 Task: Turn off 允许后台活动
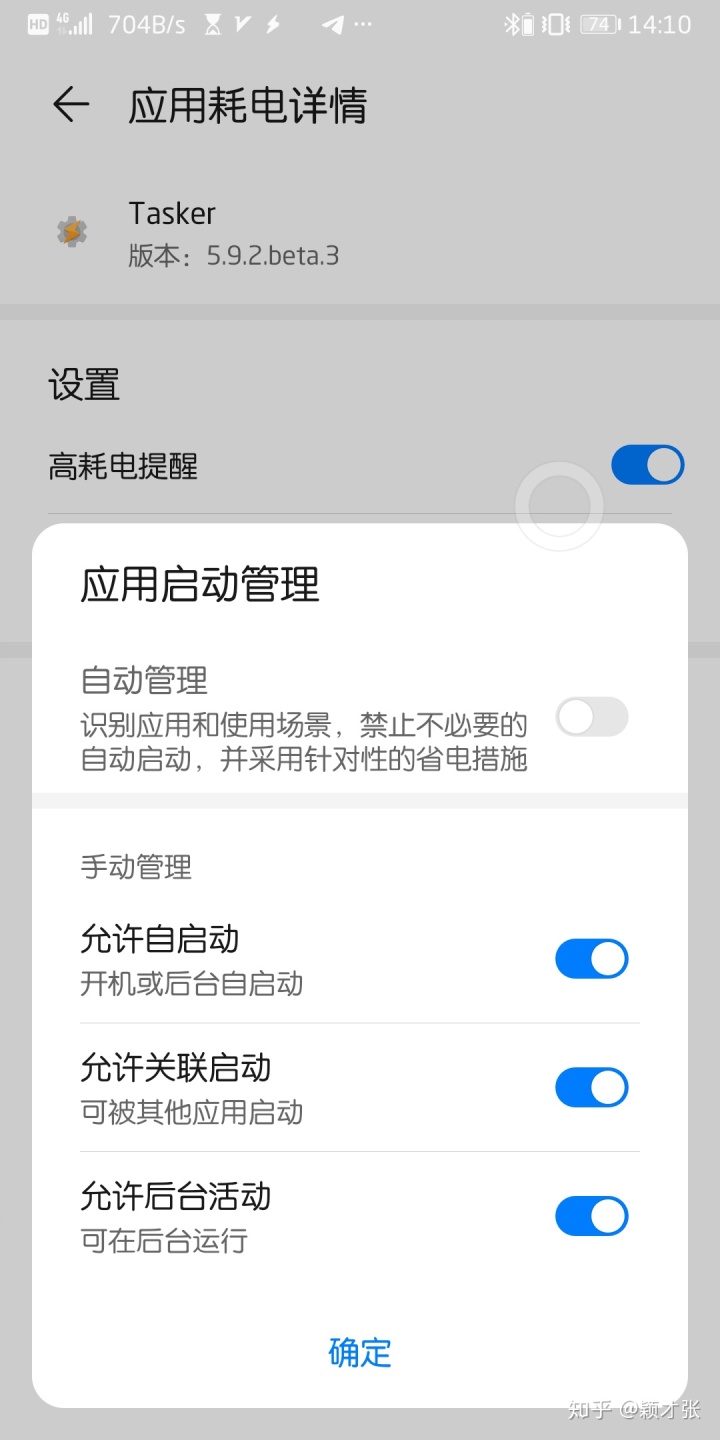(591, 1216)
